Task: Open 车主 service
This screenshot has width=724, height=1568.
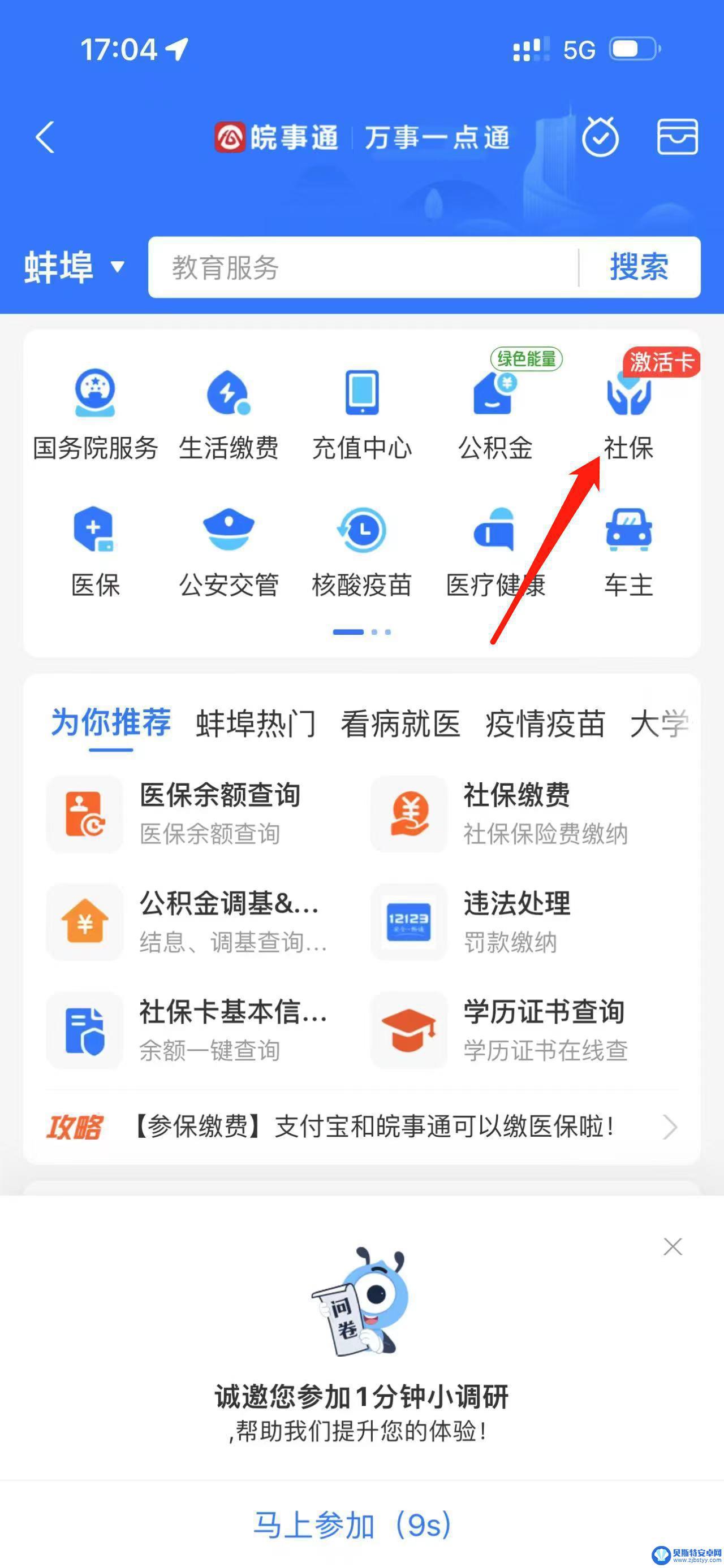Action: [628, 551]
